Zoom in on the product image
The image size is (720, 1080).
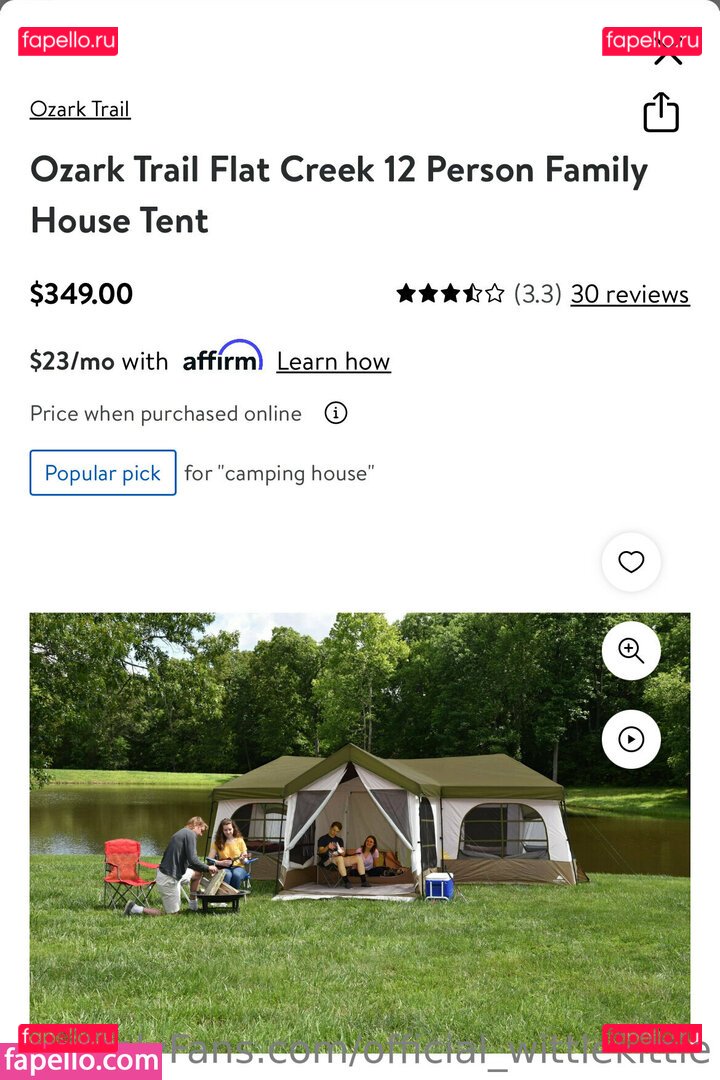click(631, 651)
